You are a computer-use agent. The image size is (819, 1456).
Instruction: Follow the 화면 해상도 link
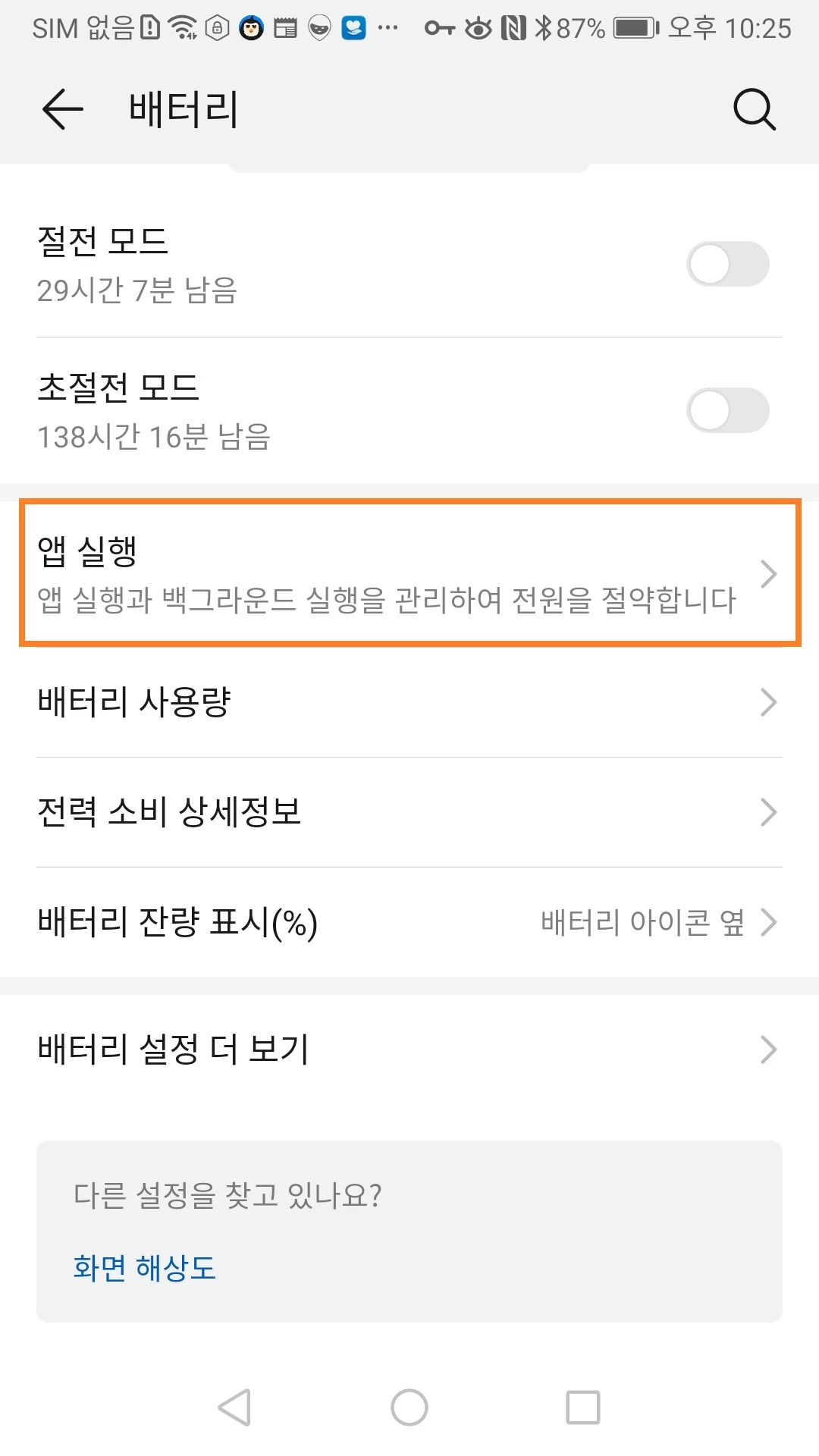tap(144, 1267)
